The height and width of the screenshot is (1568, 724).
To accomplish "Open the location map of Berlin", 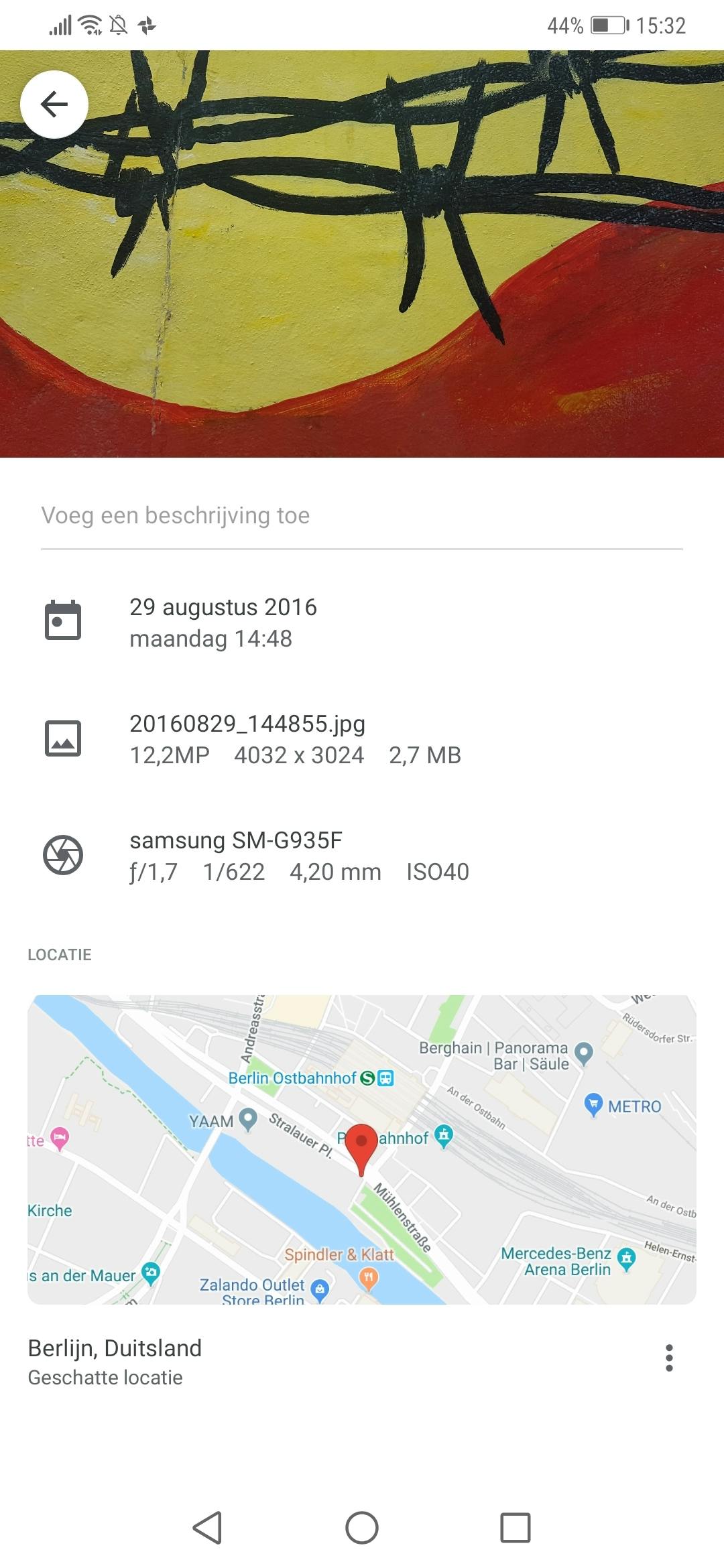I will point(361,1149).
